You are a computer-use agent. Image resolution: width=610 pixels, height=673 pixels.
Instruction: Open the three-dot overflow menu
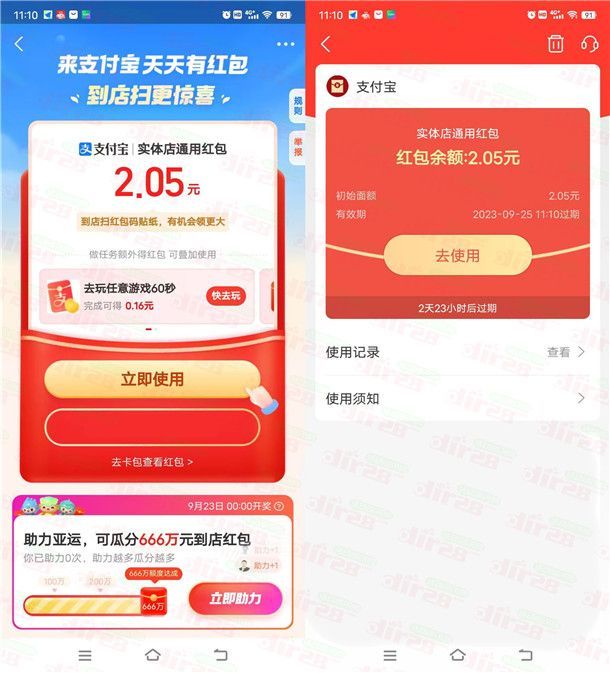[286, 45]
